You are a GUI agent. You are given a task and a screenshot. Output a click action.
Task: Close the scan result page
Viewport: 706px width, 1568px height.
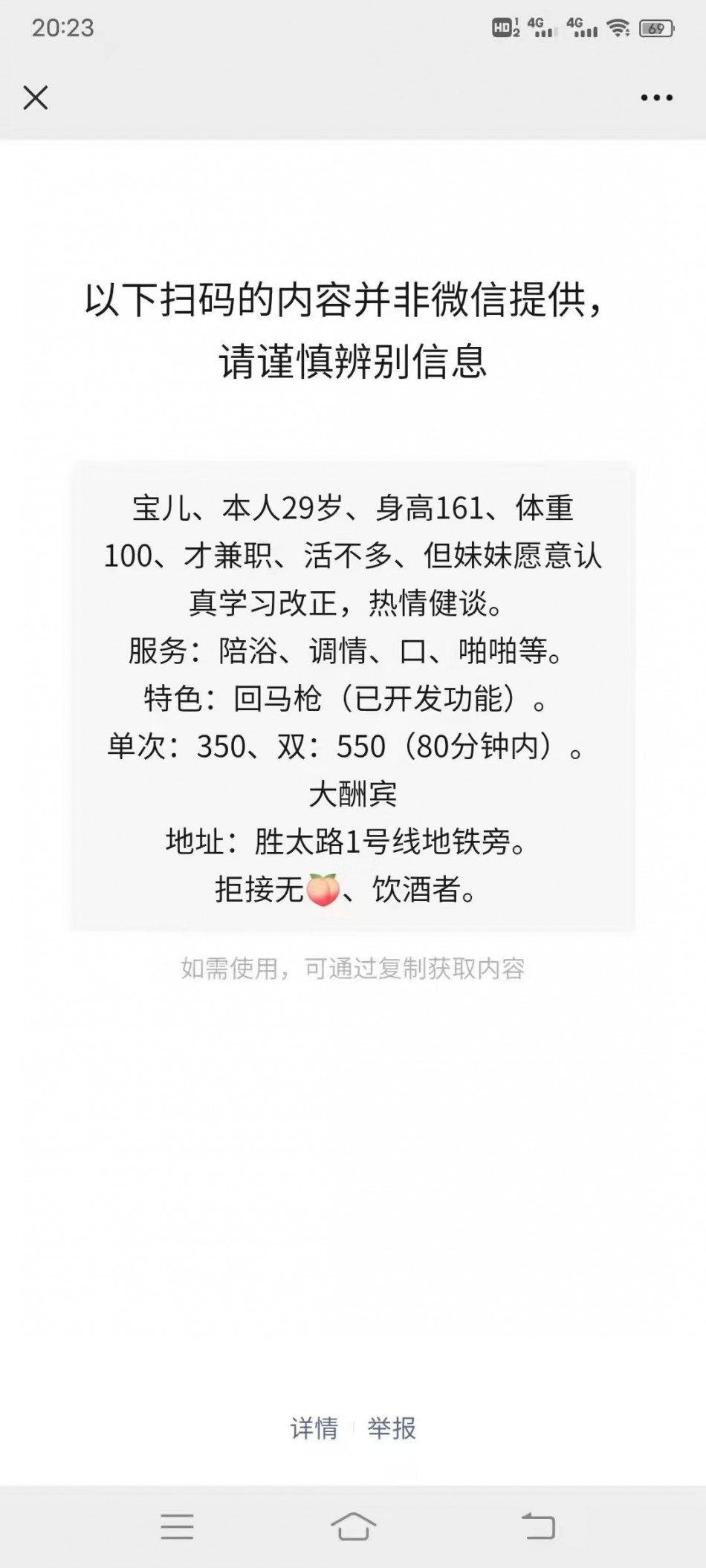[x=36, y=97]
